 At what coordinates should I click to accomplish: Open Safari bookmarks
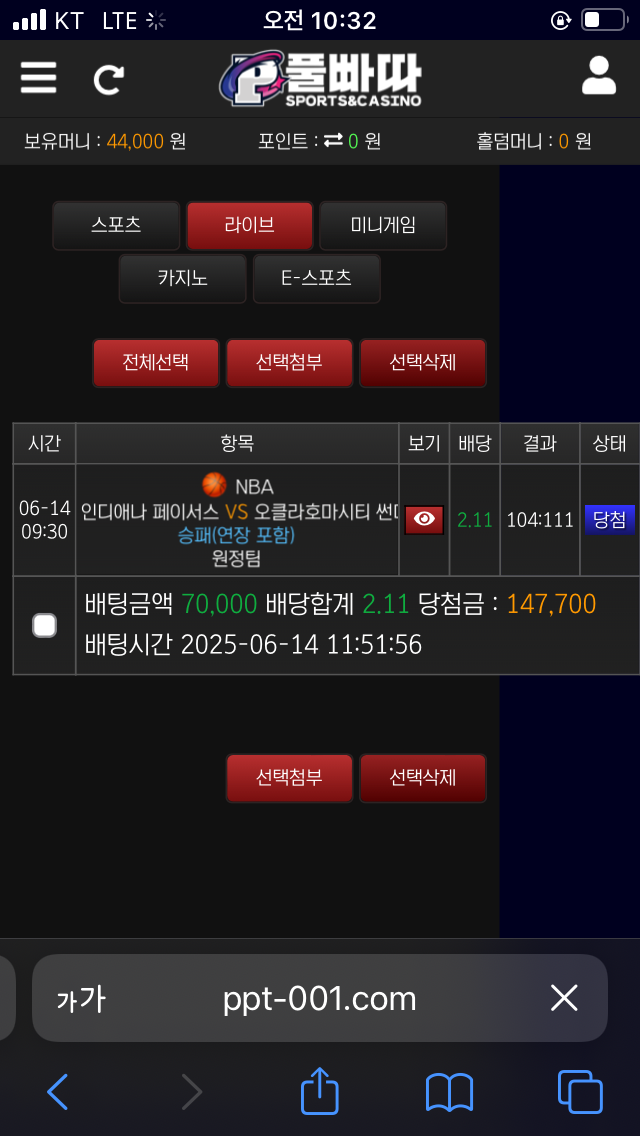(449, 1091)
